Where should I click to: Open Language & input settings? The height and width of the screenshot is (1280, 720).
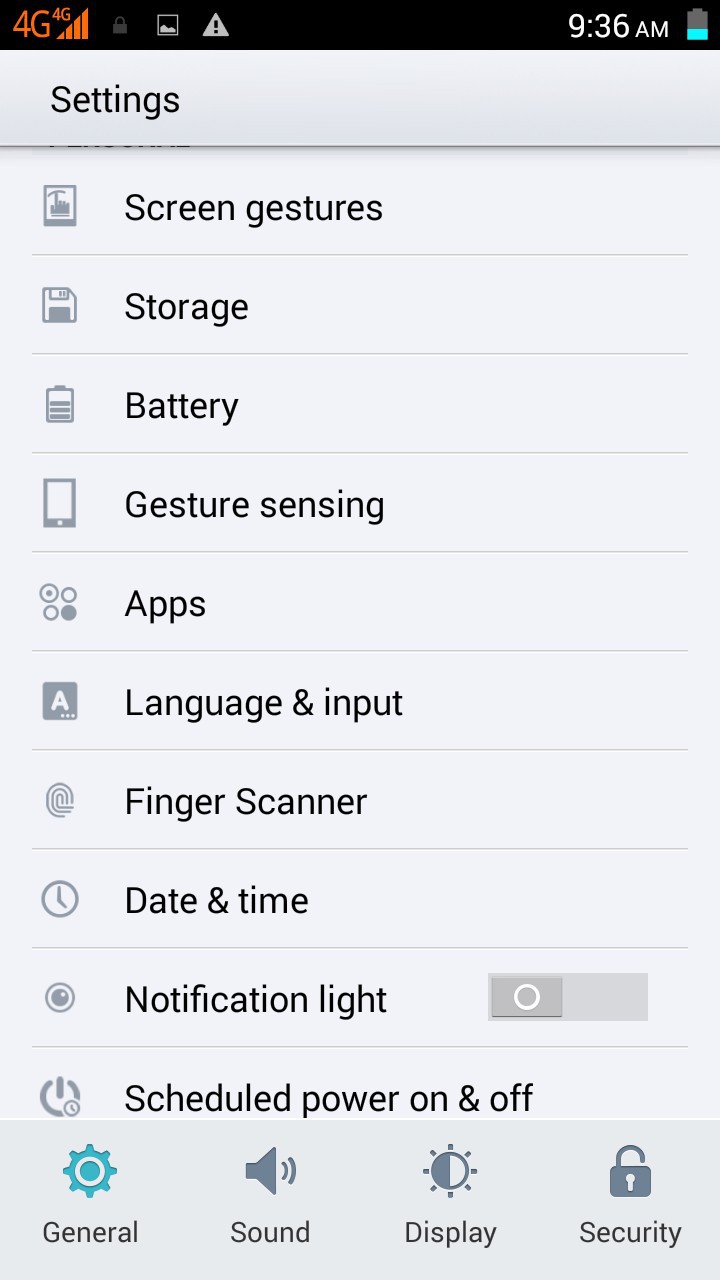point(263,702)
